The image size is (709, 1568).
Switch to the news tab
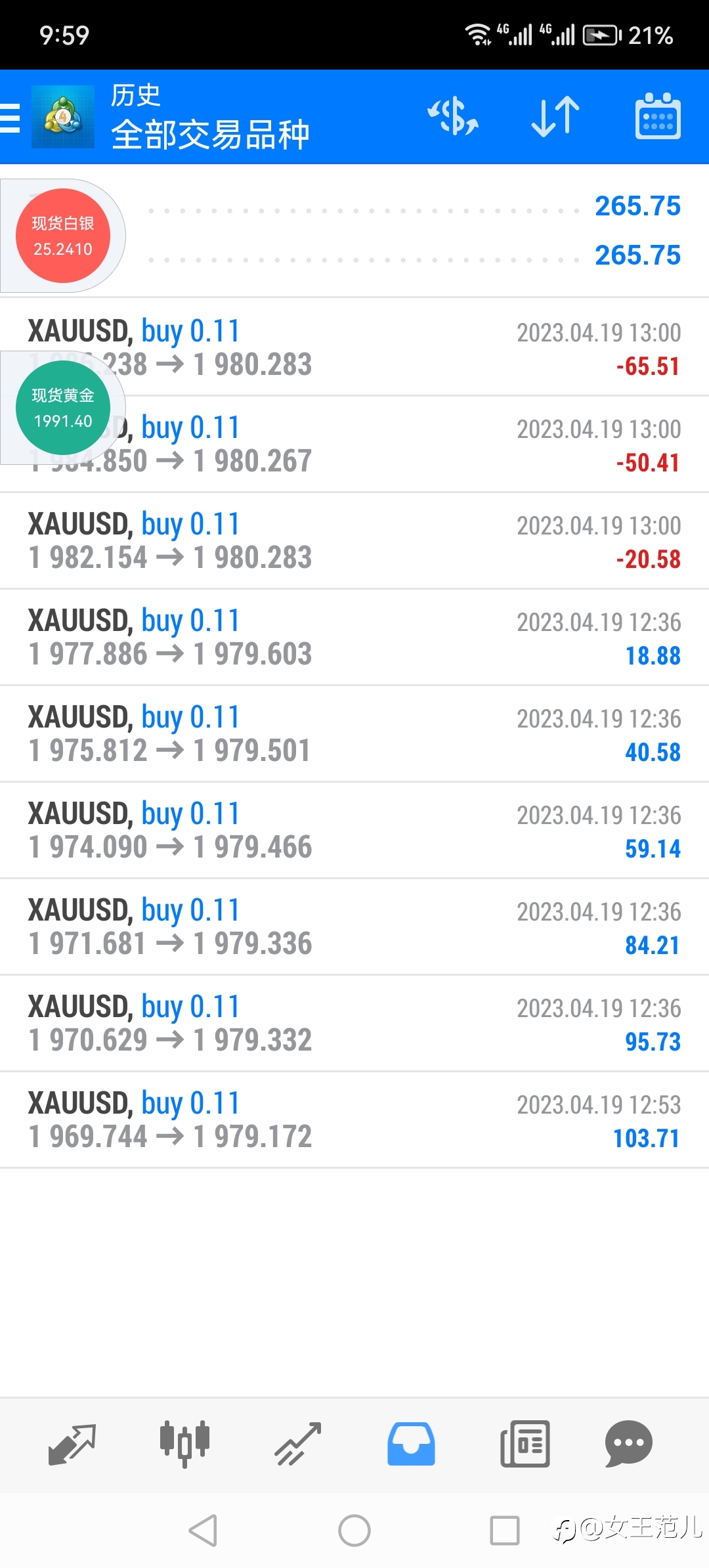[525, 1444]
